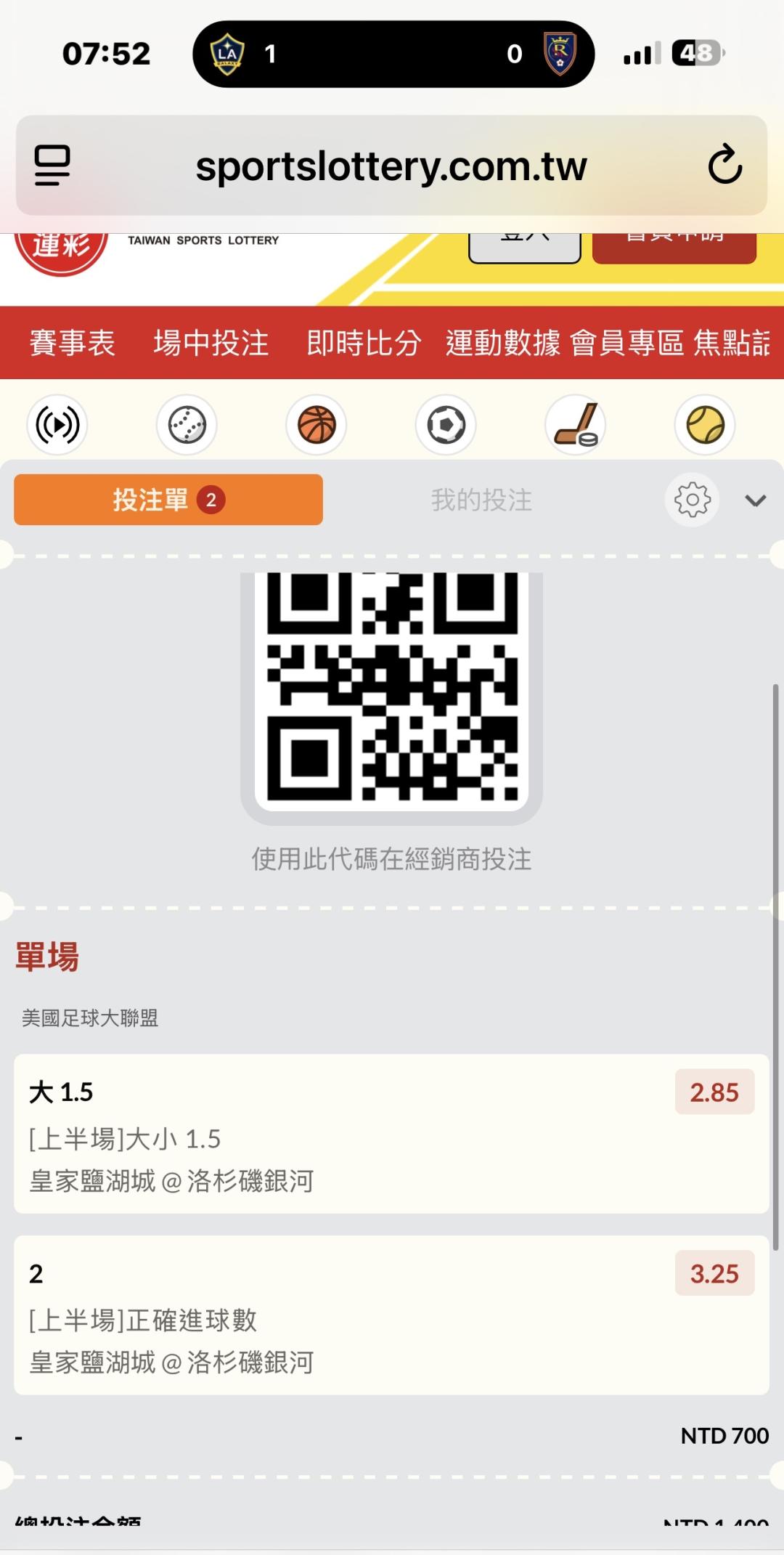
Task: Tap the sportslottery.com.tw address bar
Action: (x=391, y=166)
